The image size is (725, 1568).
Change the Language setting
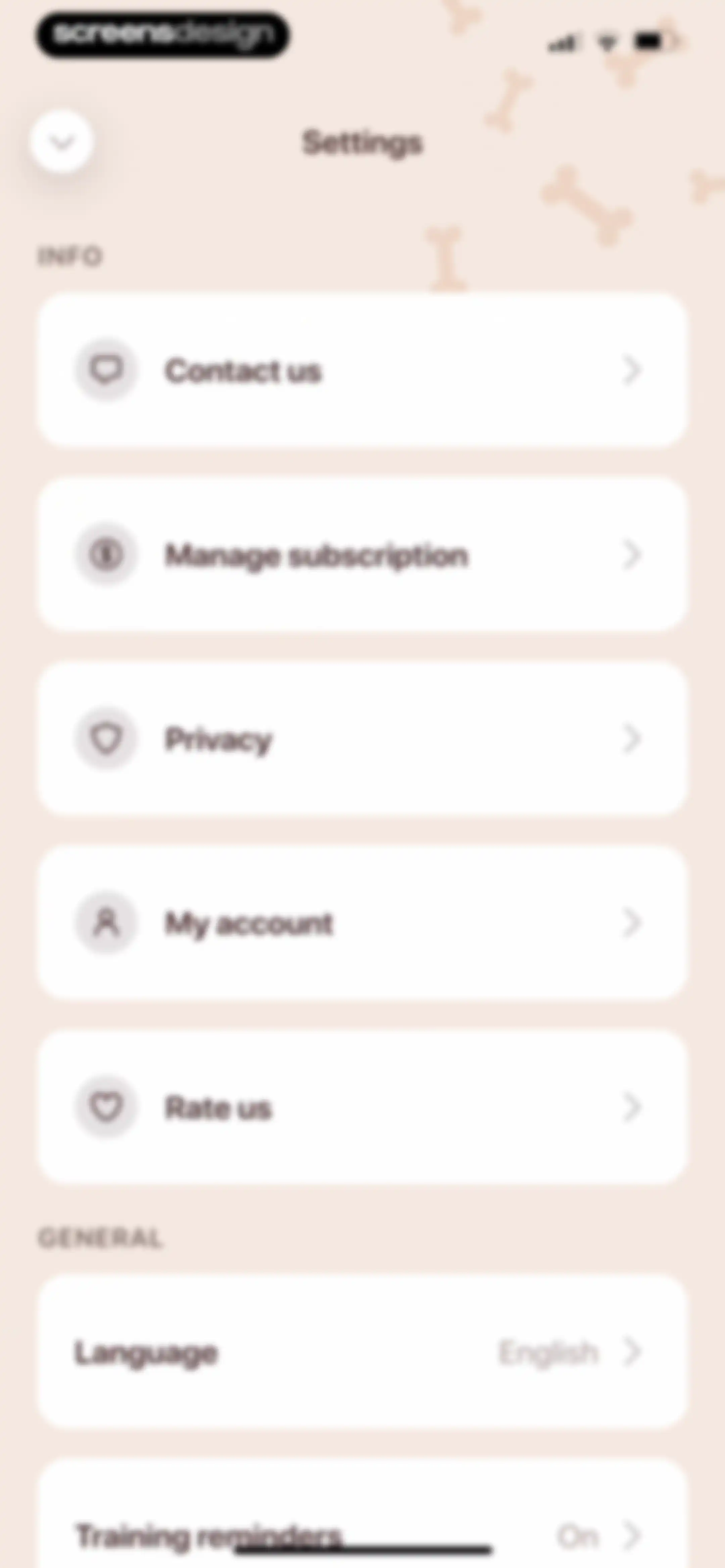363,1352
